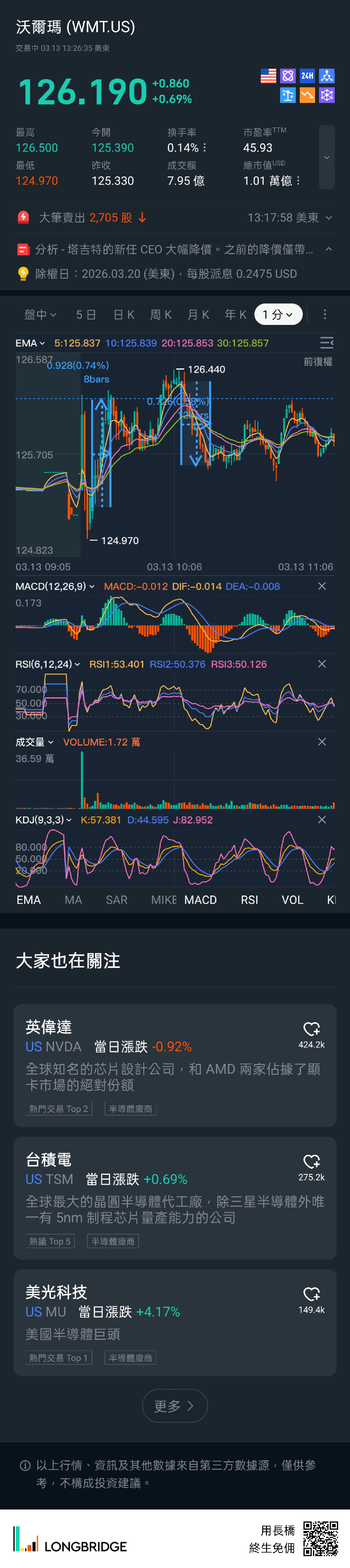The image size is (350, 1568).
Task: Switch chart to 5日 view
Action: point(86,314)
